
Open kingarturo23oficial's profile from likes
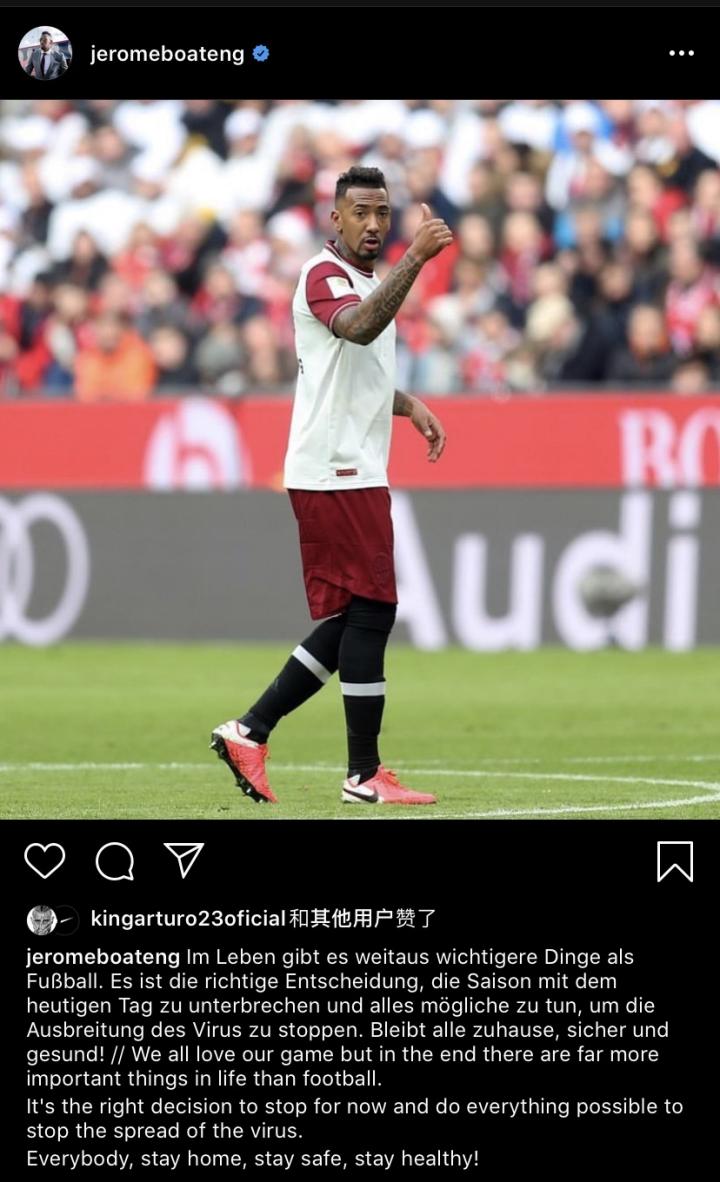(x=187, y=918)
